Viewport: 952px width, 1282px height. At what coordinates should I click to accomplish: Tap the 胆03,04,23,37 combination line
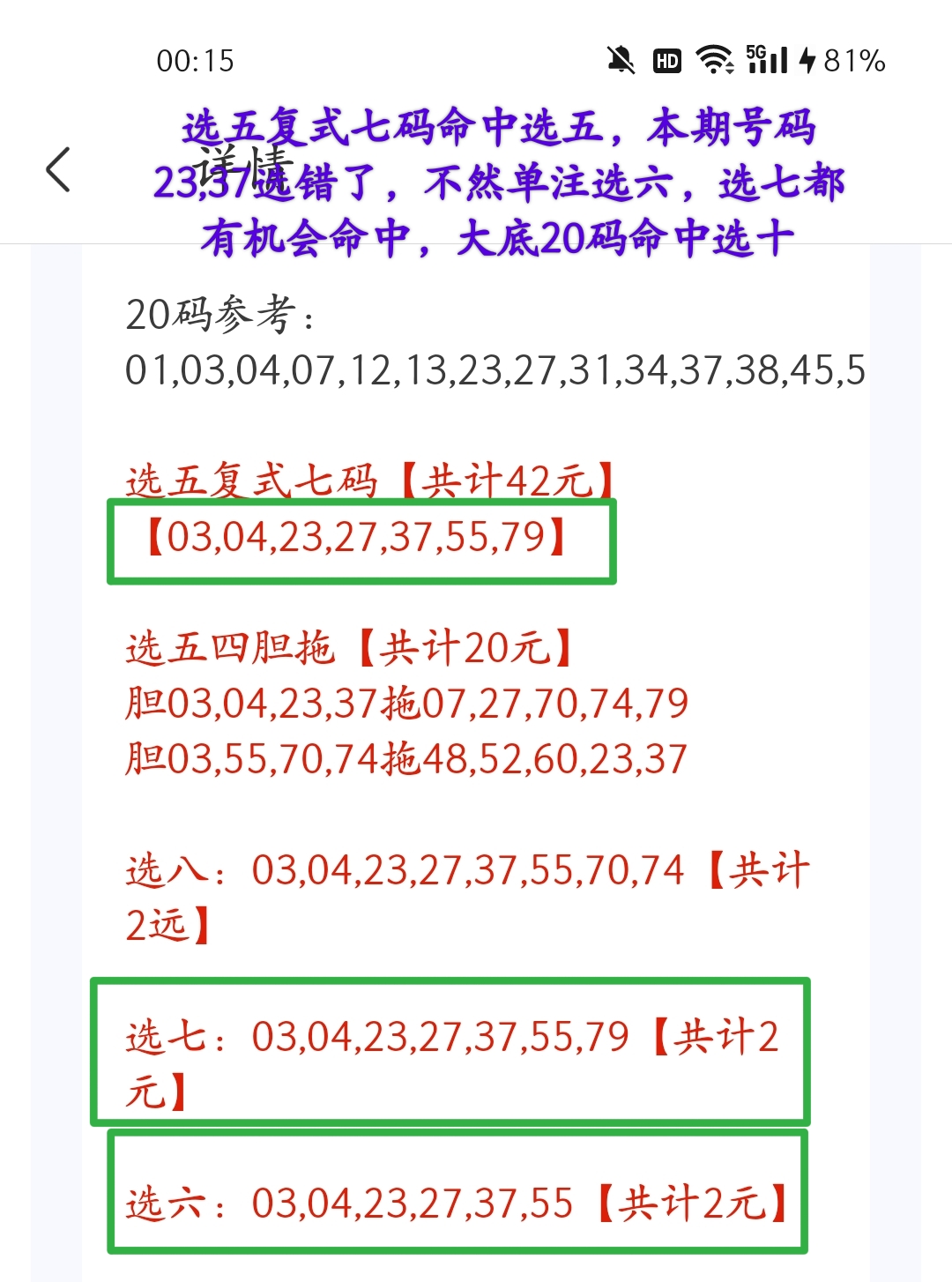(405, 704)
